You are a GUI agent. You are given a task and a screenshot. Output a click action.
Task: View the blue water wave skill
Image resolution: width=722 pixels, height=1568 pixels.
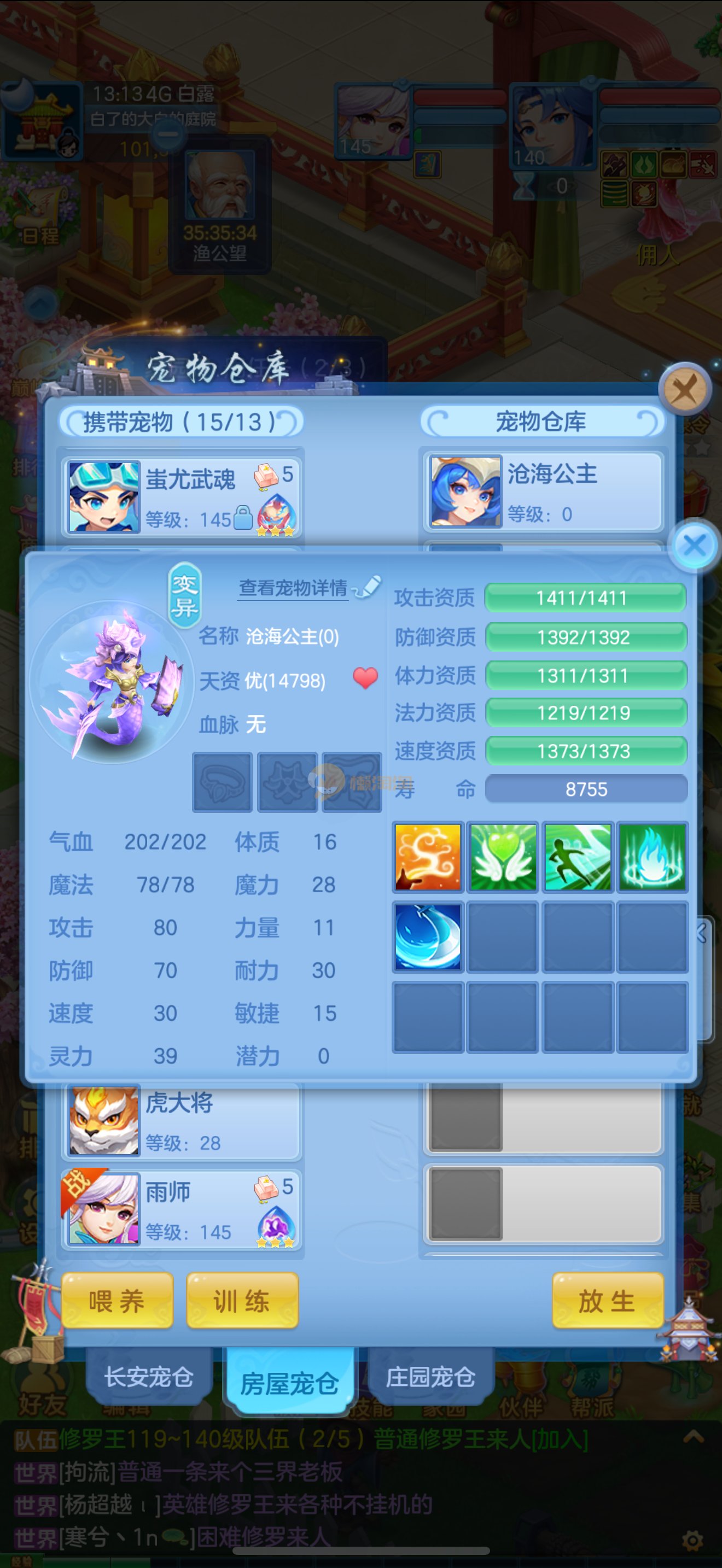pyautogui.click(x=428, y=936)
